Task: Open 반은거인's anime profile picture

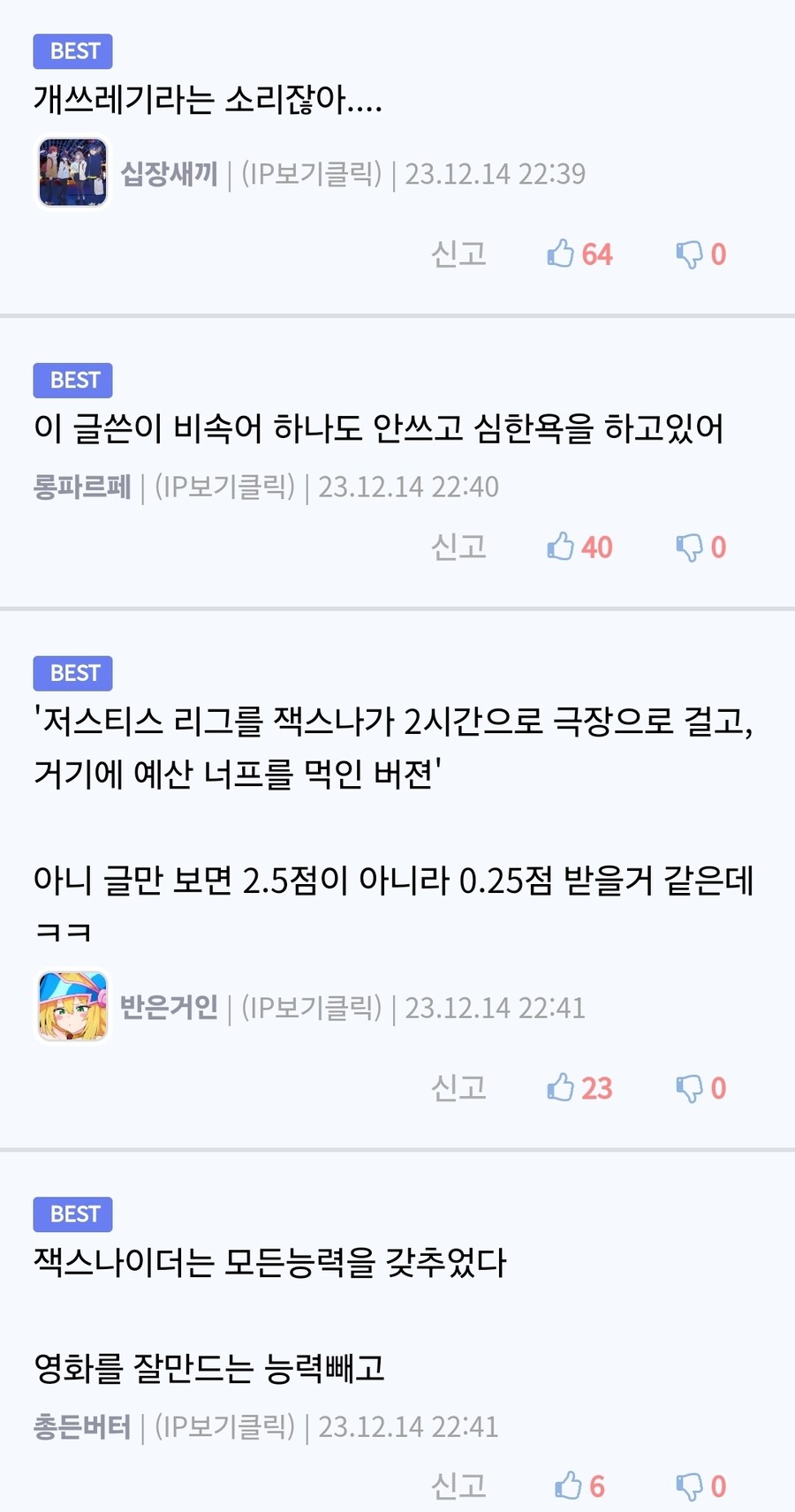Action: click(72, 1006)
